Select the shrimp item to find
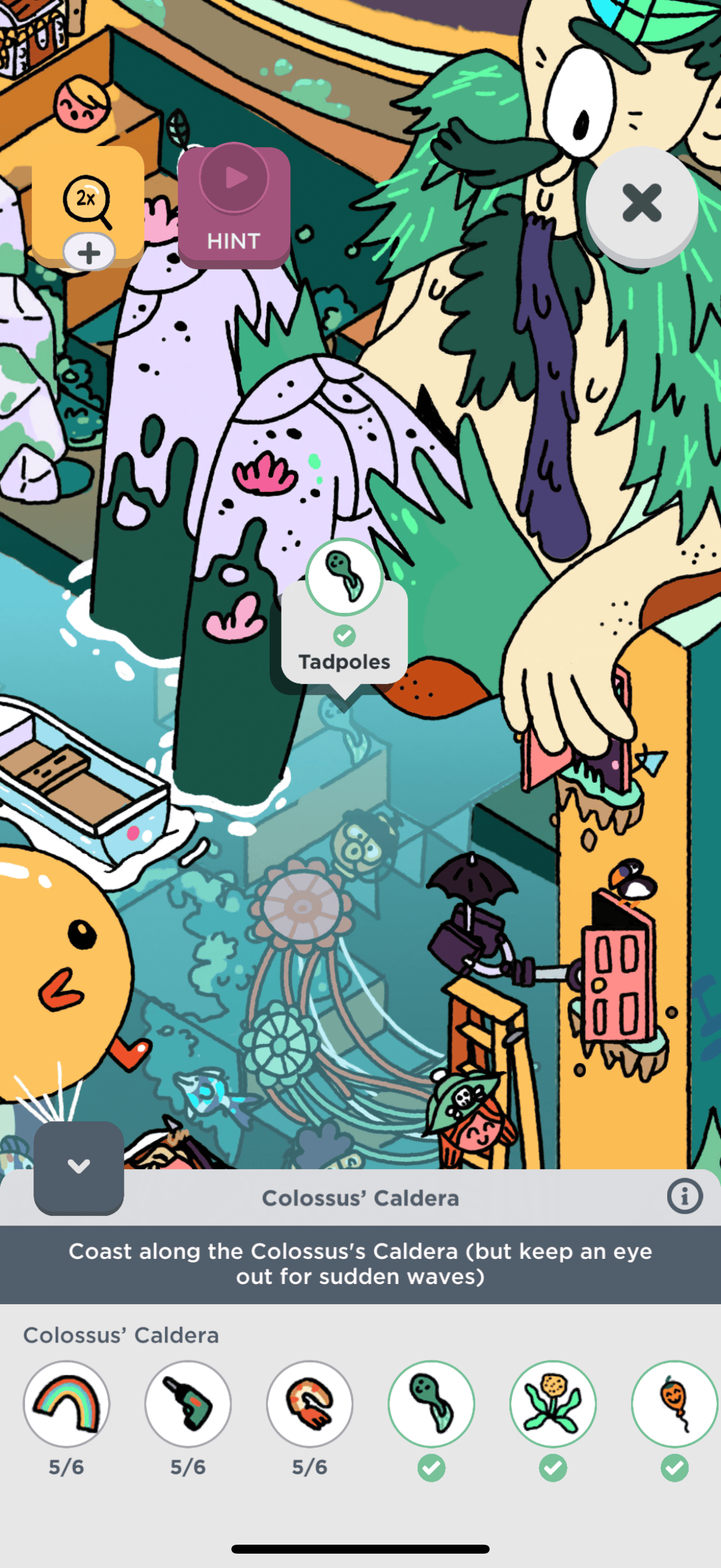This screenshot has height=1568, width=721. point(309,1404)
